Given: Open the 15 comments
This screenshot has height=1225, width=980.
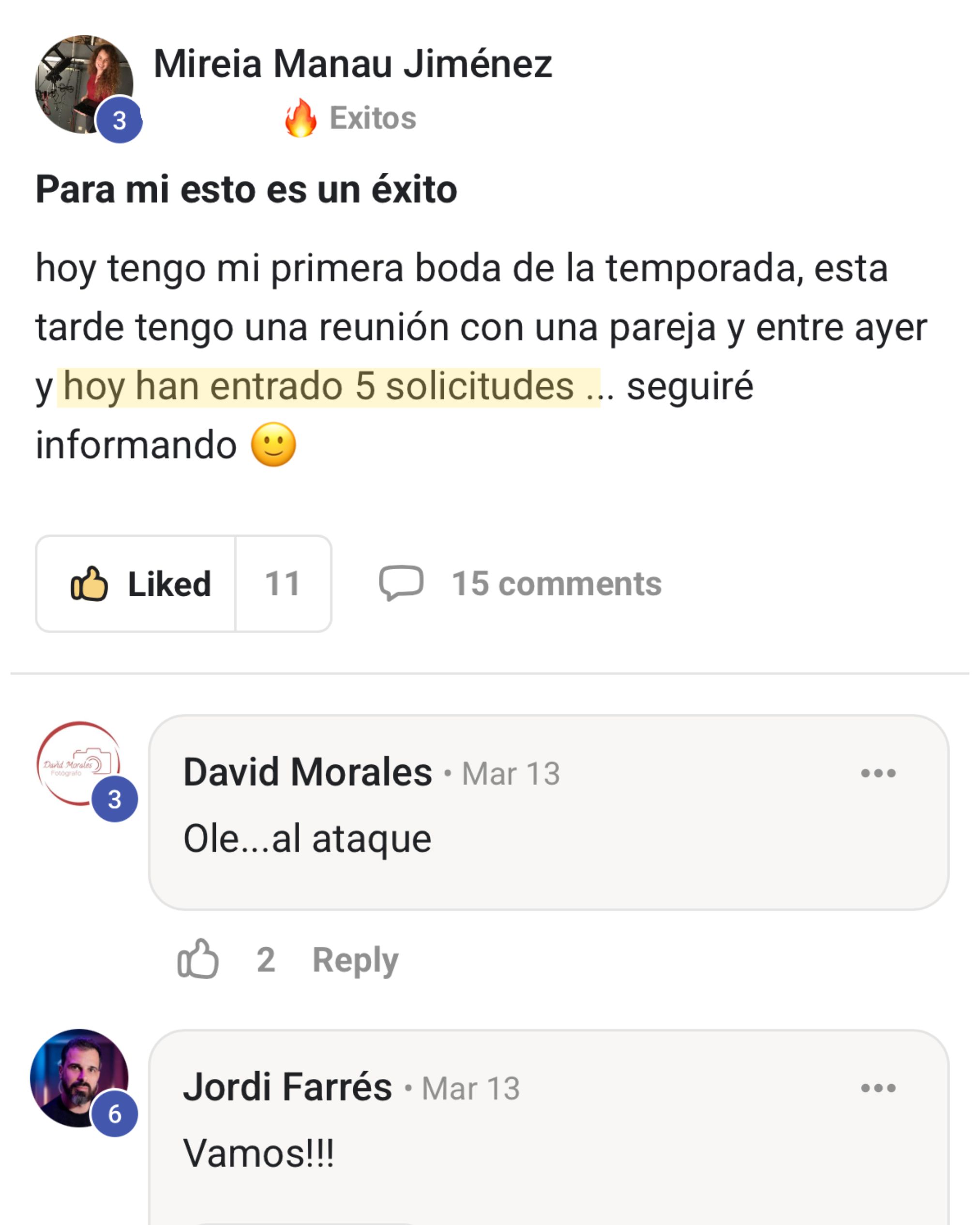Looking at the screenshot, I should 520,584.
